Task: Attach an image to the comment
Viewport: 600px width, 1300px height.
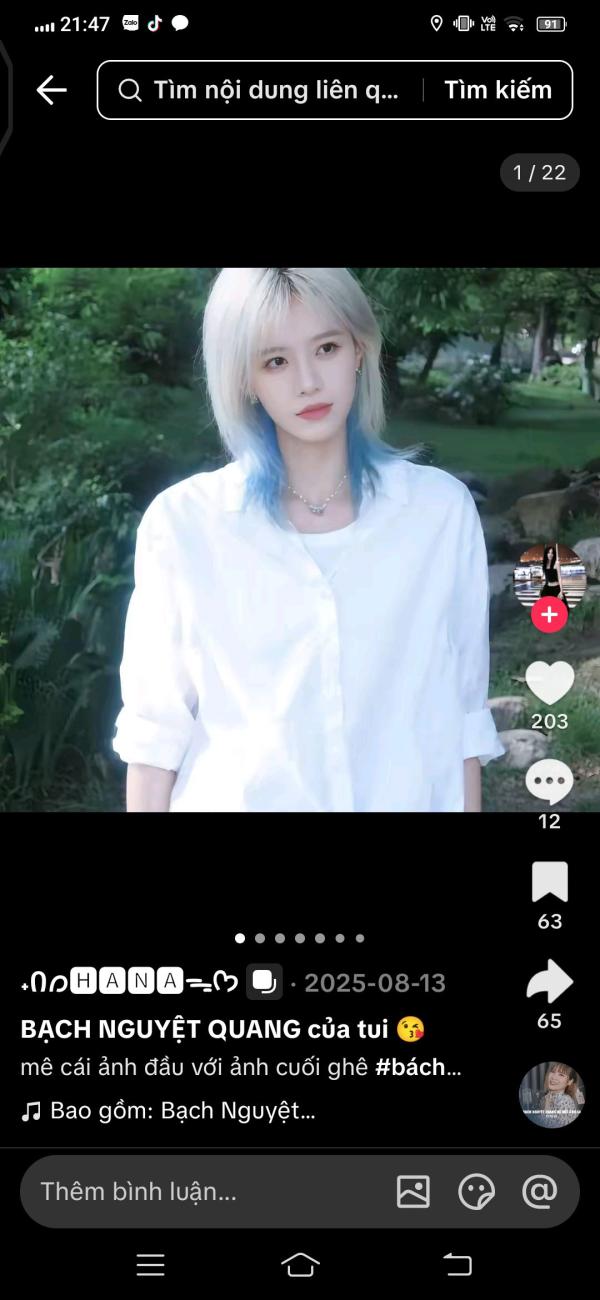Action: coord(413,1191)
